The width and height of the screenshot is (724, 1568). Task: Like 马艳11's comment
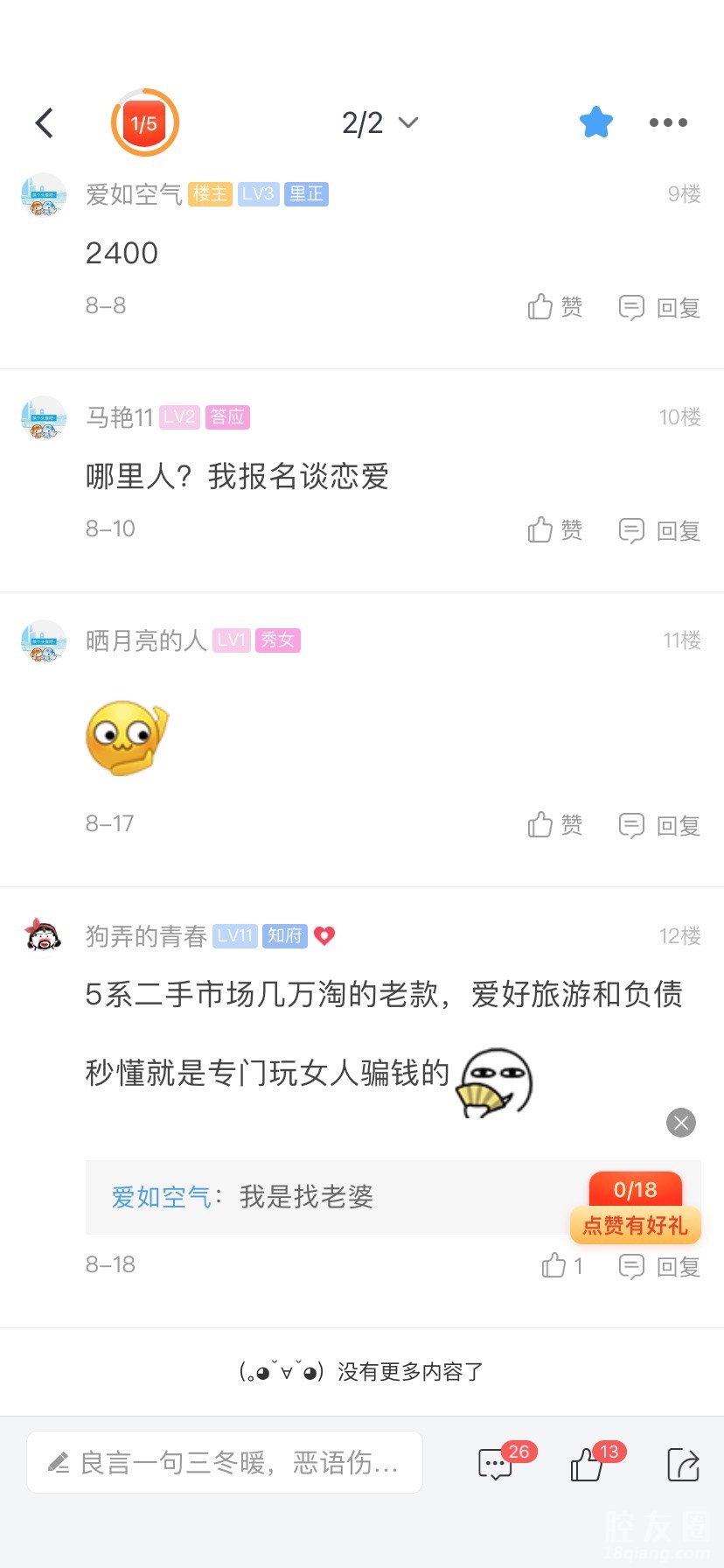click(x=554, y=530)
